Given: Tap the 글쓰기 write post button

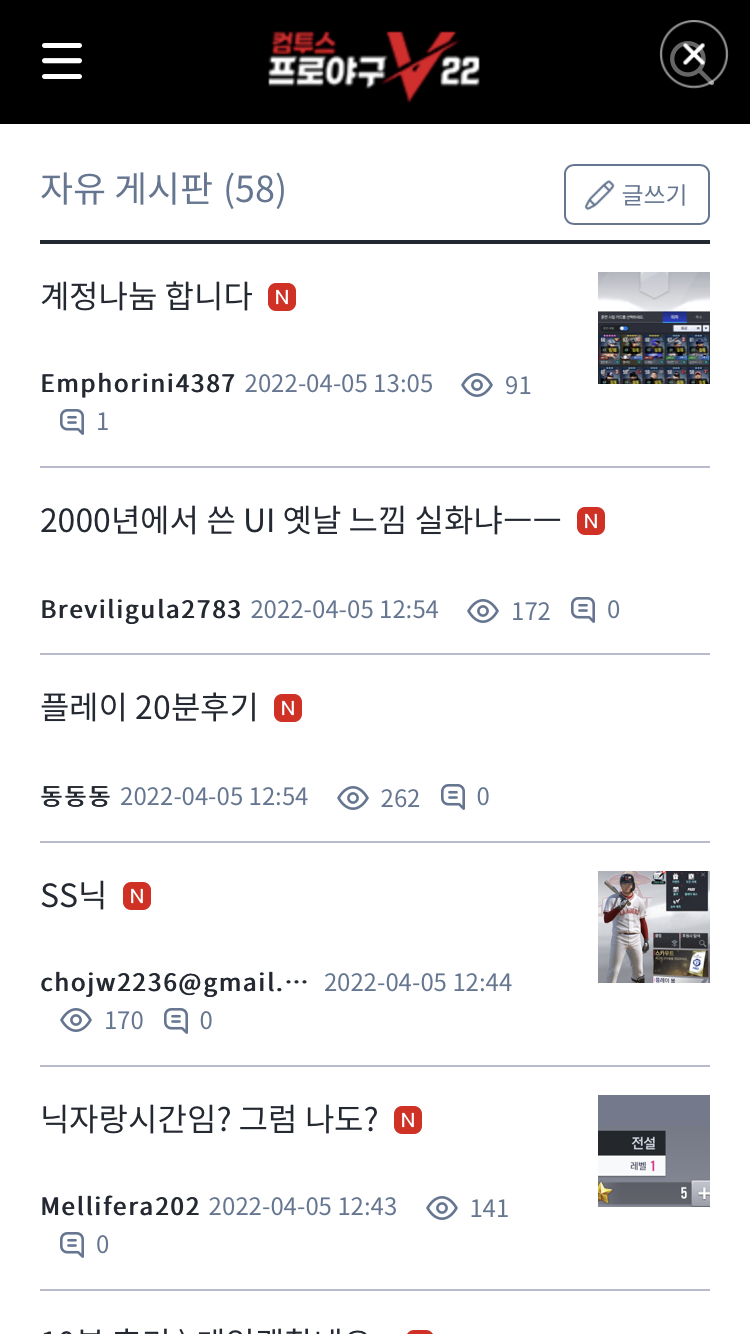Looking at the screenshot, I should tap(637, 194).
